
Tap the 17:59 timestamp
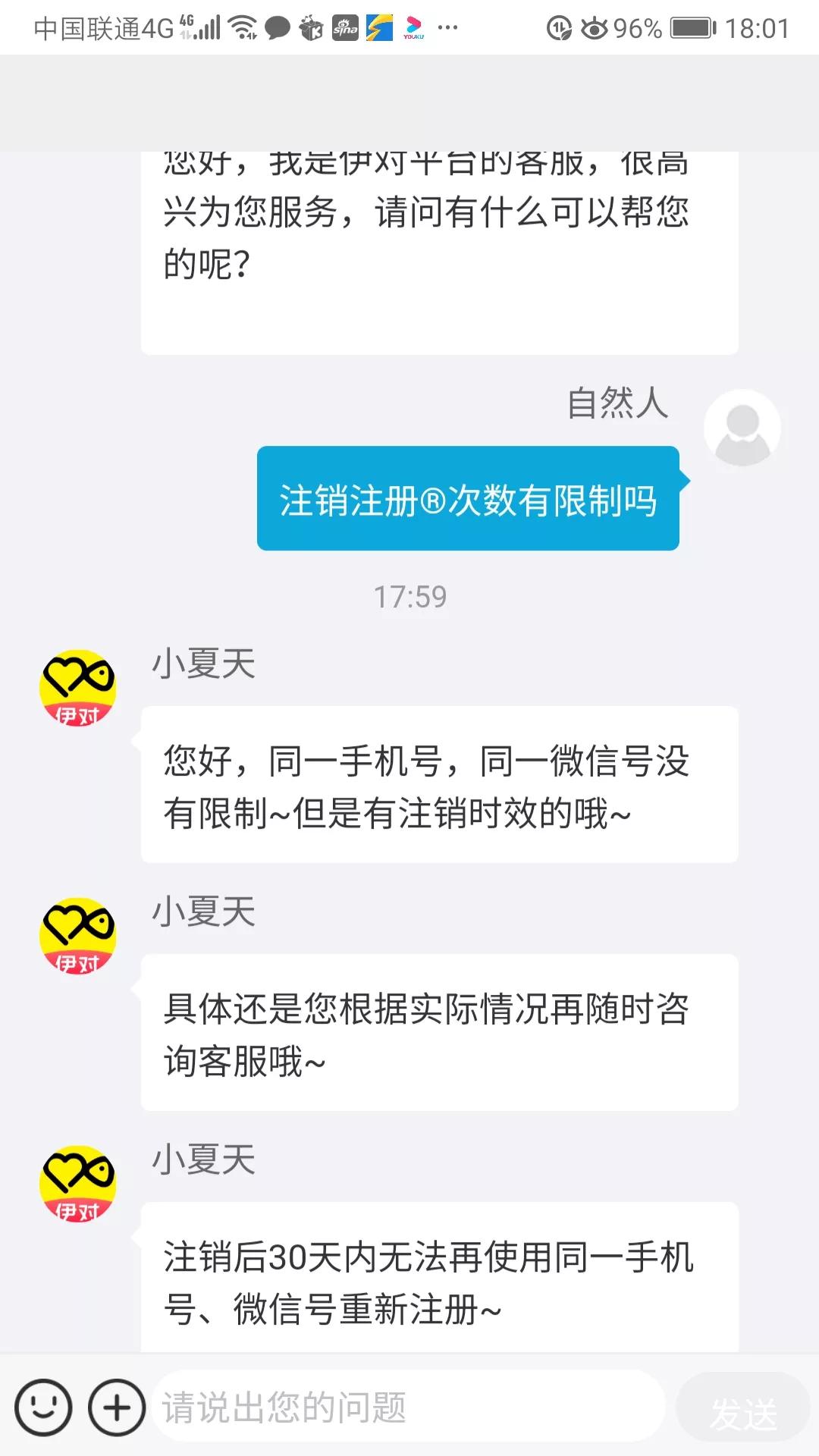tap(409, 598)
